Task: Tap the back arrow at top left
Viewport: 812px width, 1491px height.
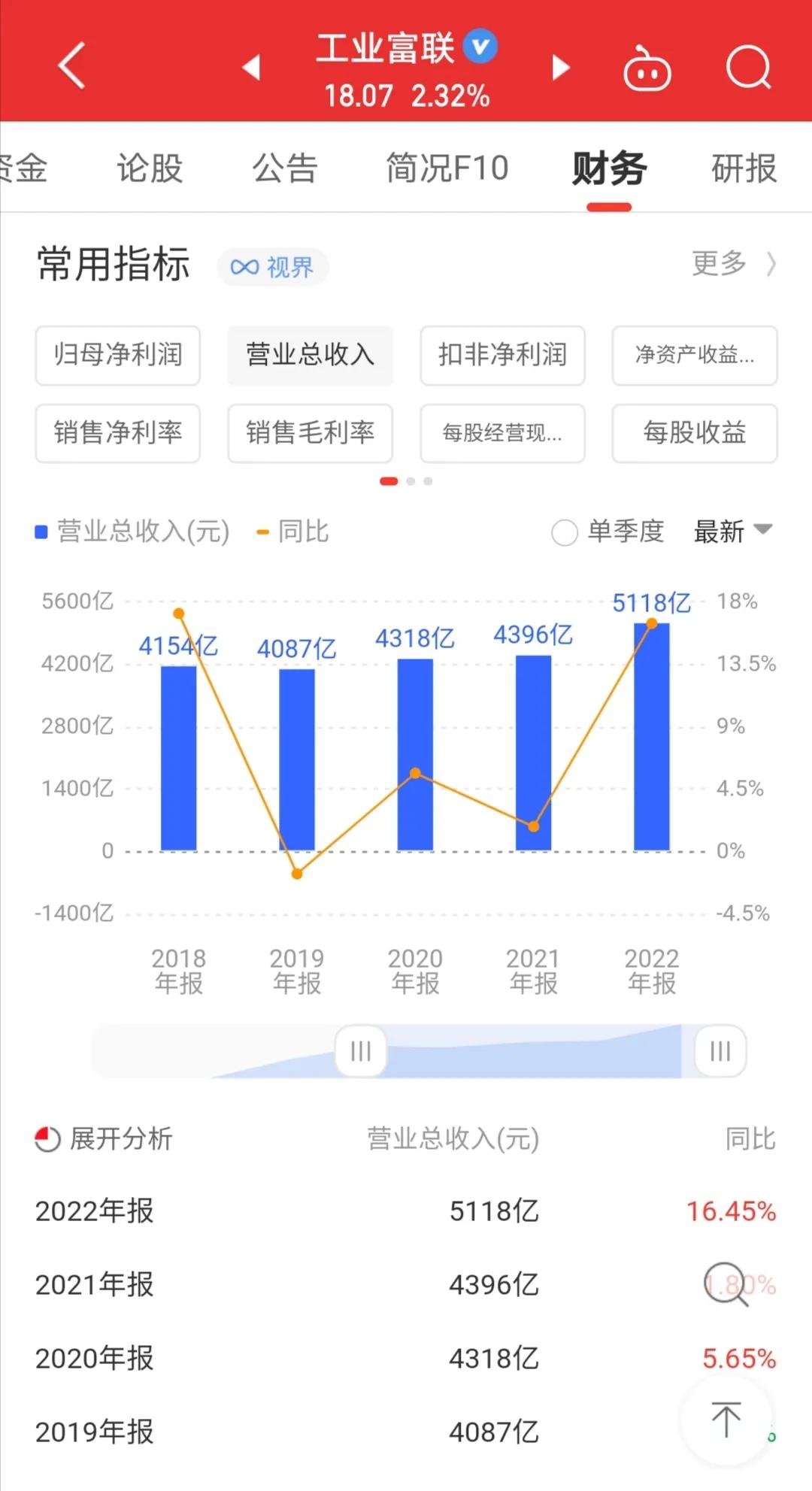Action: click(x=71, y=66)
